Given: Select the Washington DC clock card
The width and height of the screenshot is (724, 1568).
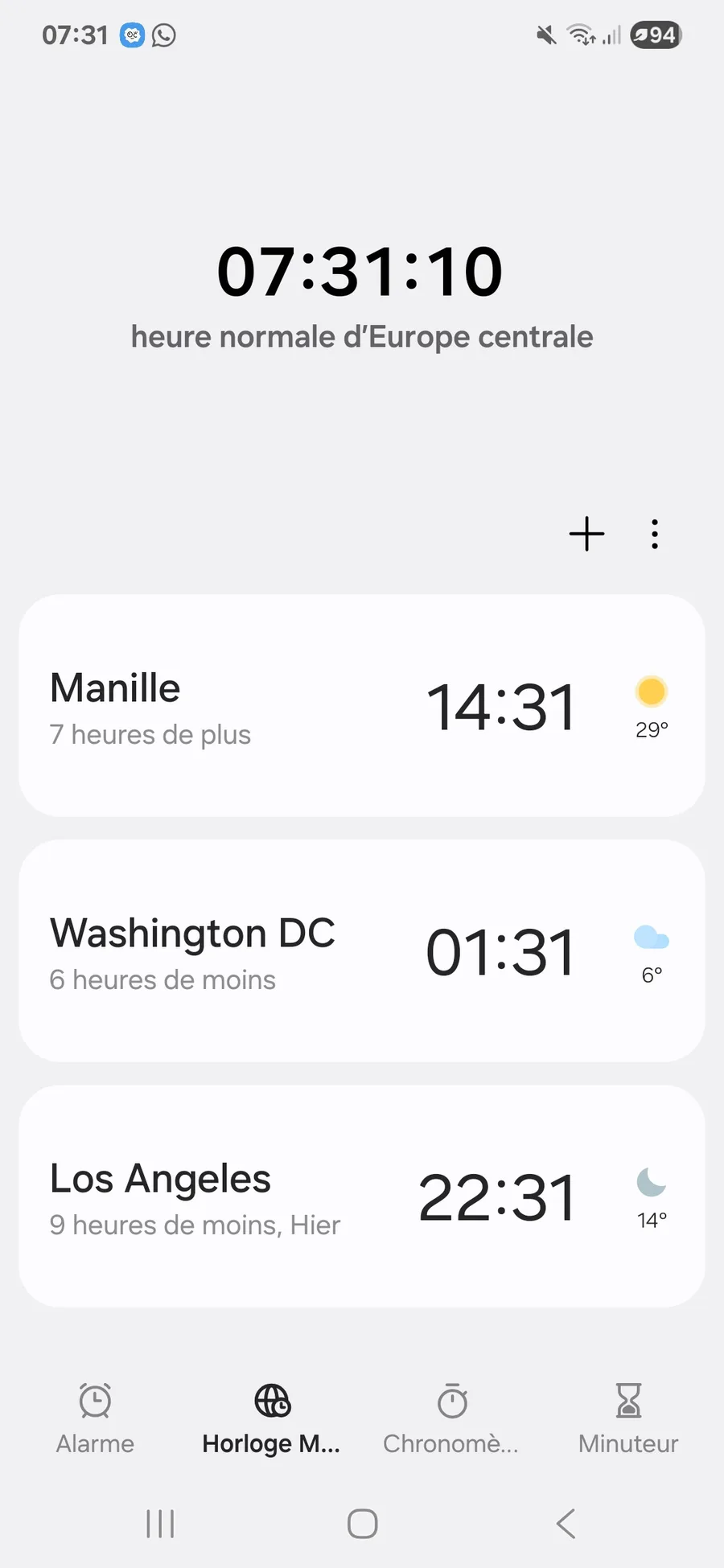Looking at the screenshot, I should pos(361,951).
